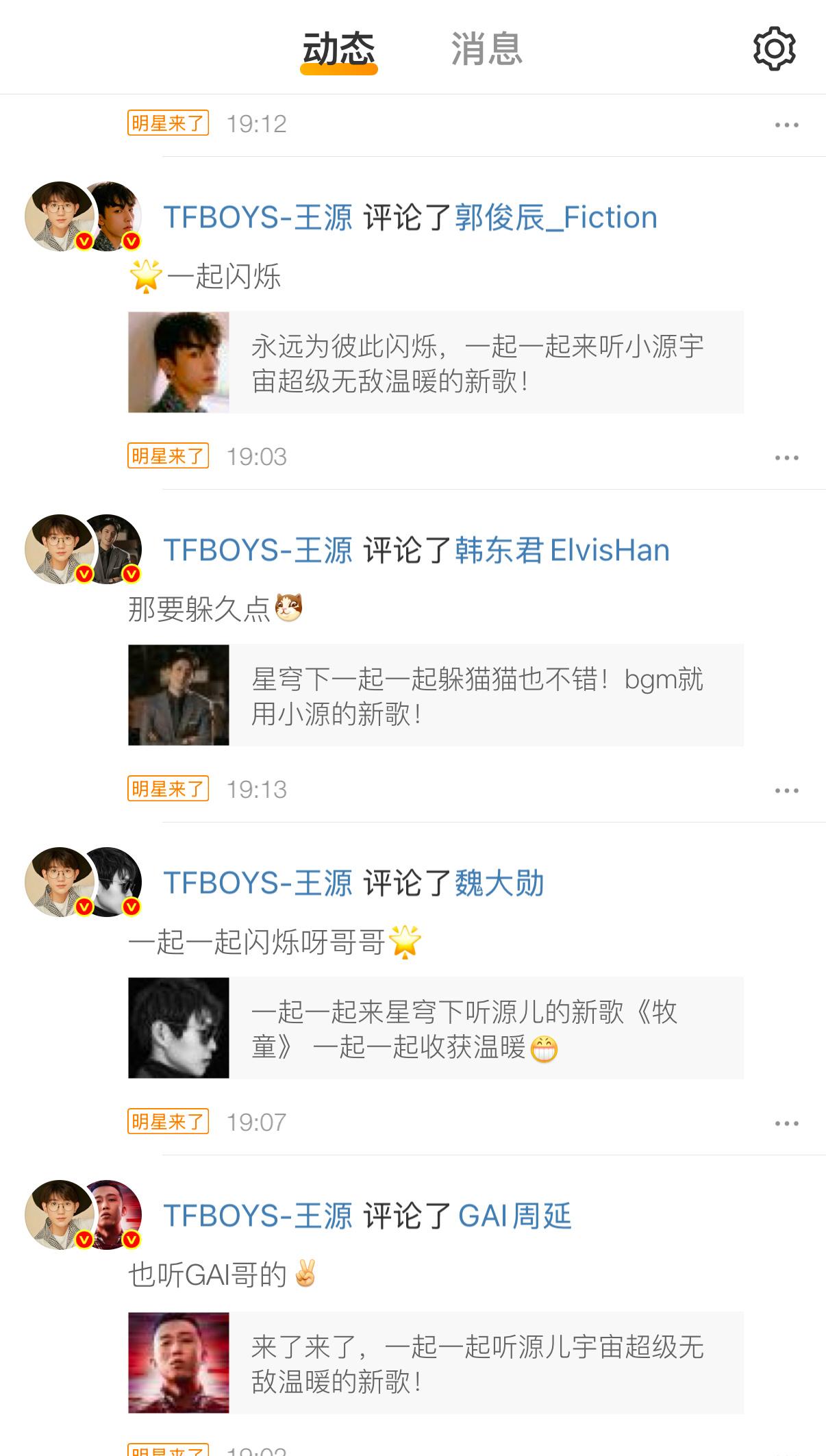The height and width of the screenshot is (1456, 826).
Task: Open more options for the 19:03 entry
Action: click(786, 457)
